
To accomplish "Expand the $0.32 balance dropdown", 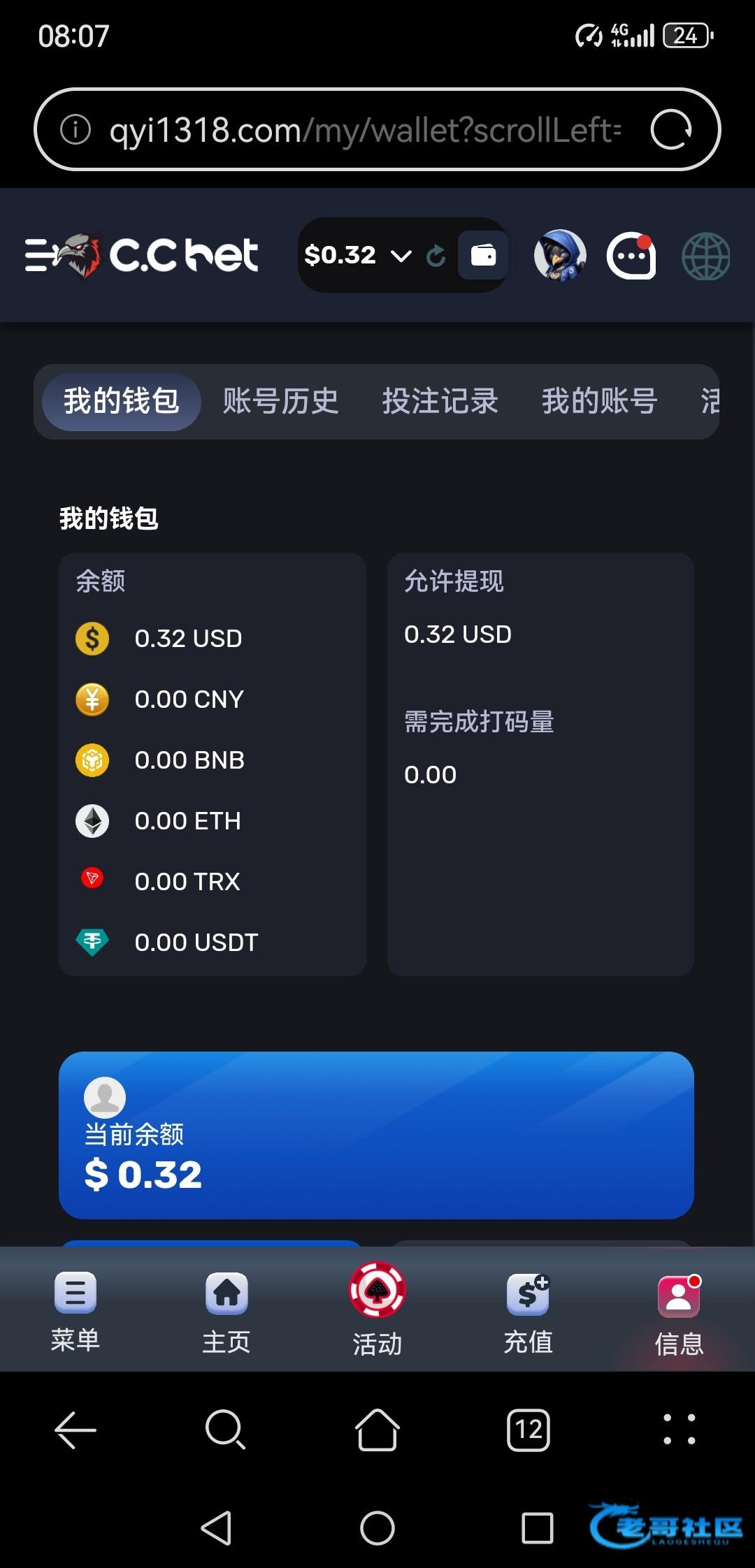I will 401,256.
